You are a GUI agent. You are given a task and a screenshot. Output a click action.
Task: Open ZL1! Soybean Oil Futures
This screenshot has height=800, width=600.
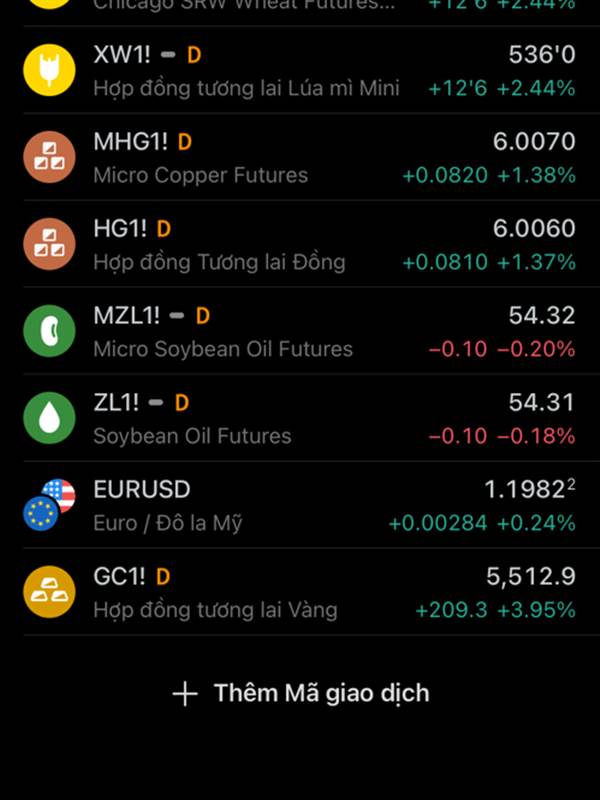(300, 419)
